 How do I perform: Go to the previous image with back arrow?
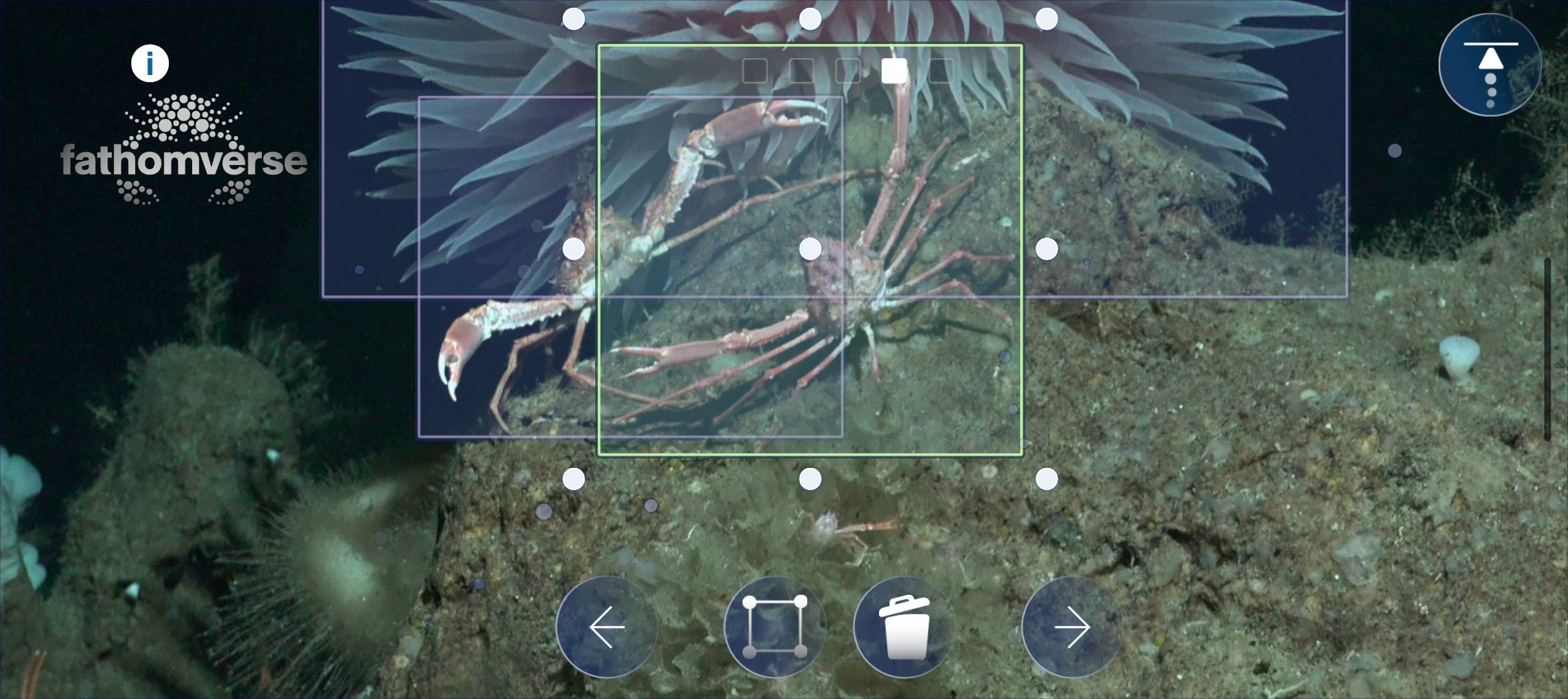click(607, 627)
